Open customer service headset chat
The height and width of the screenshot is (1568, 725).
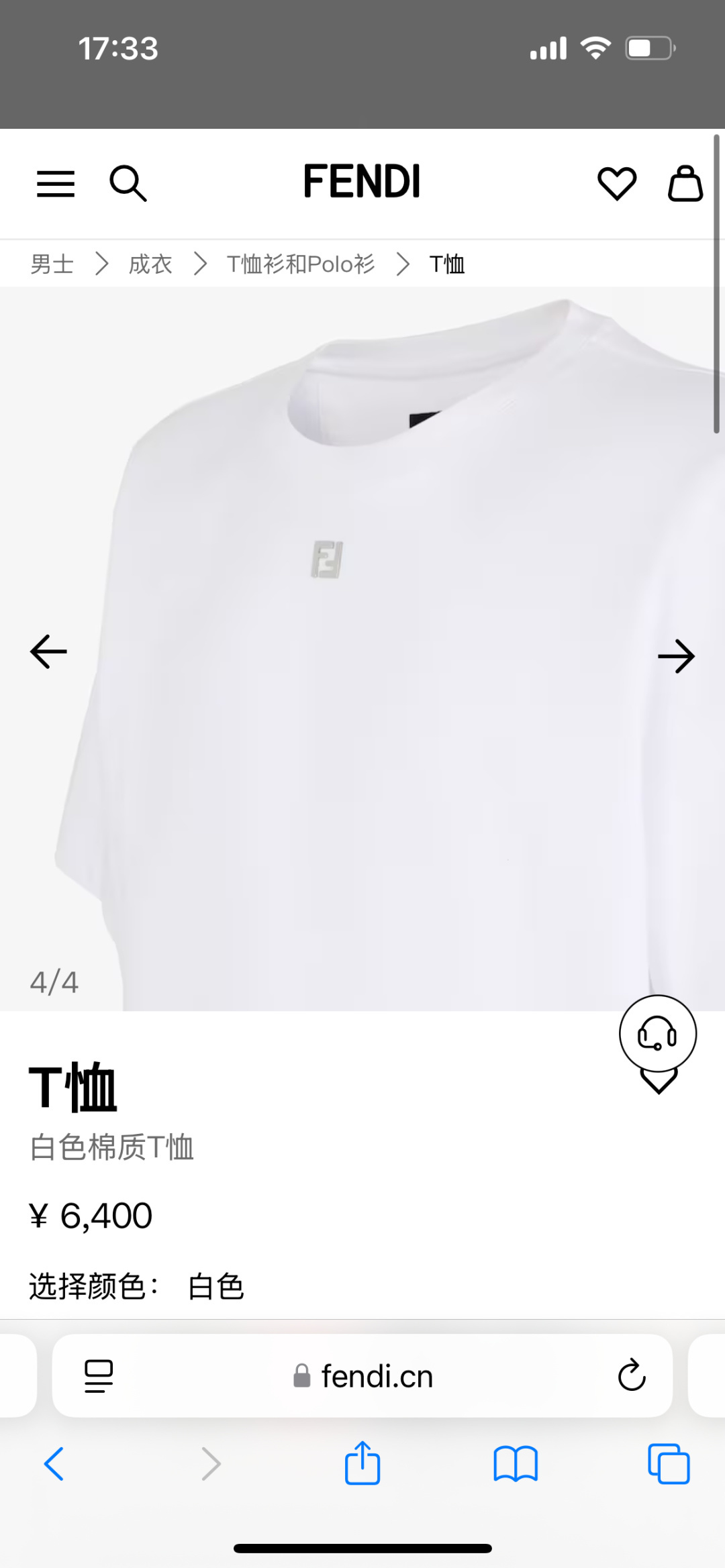(657, 1033)
